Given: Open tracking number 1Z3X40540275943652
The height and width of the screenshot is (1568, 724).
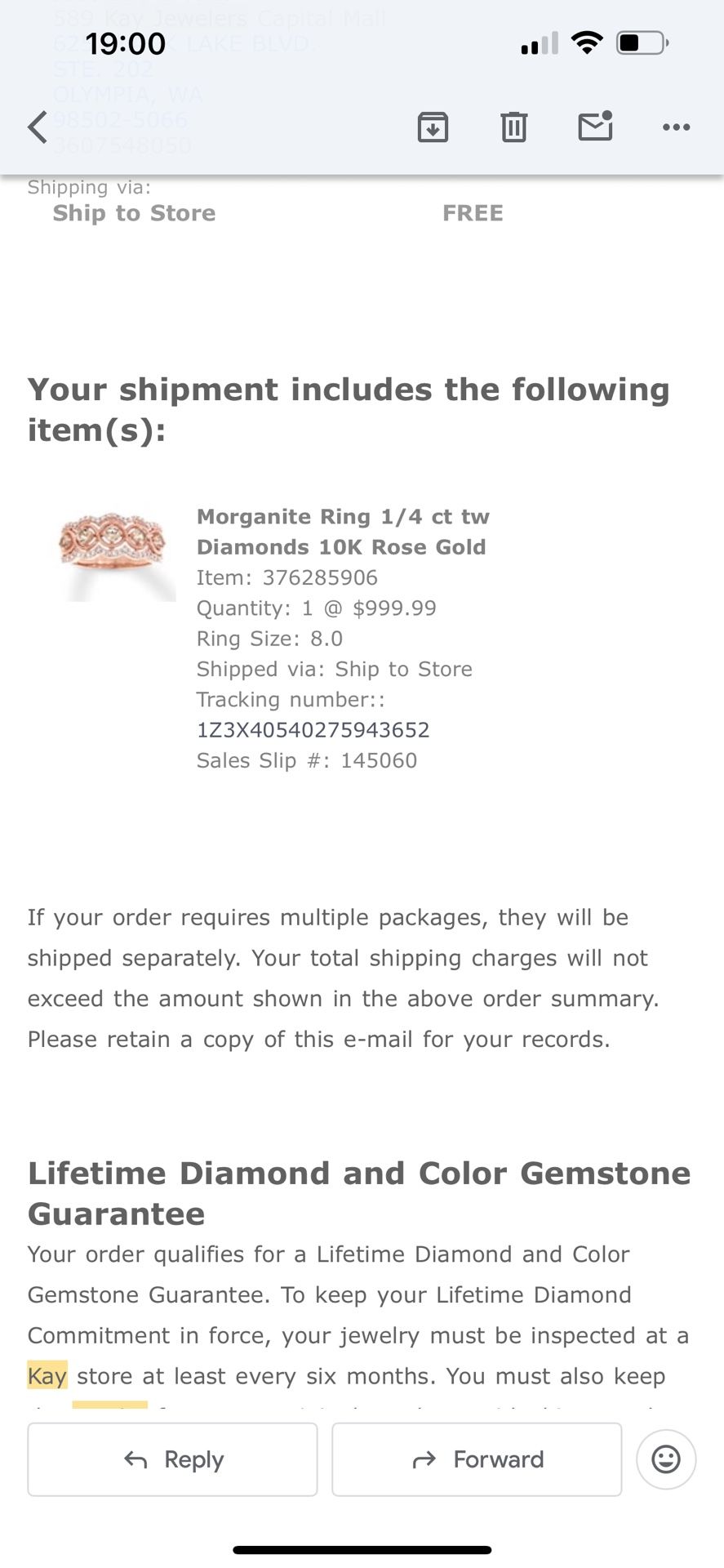Looking at the screenshot, I should coord(313,729).
